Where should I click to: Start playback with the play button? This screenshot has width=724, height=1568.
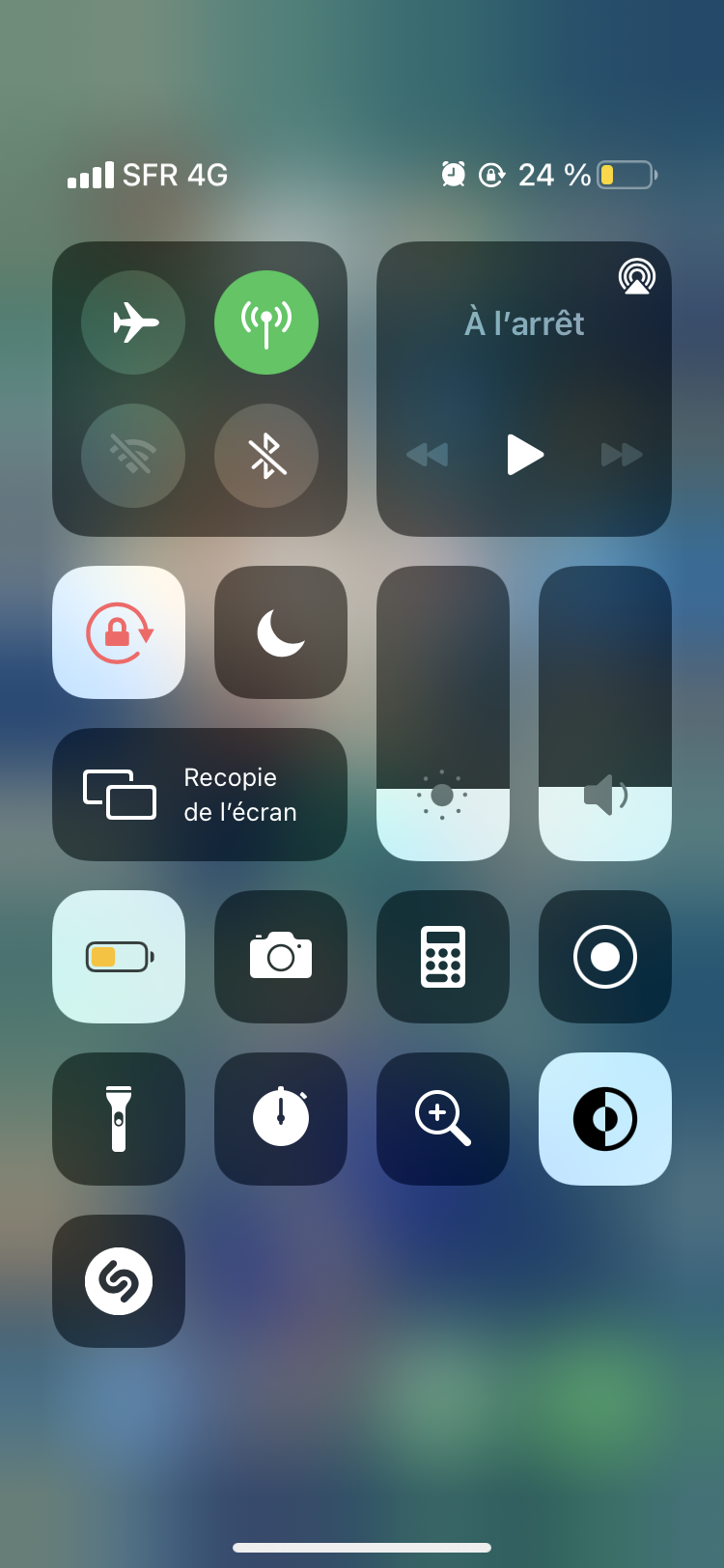[x=525, y=455]
